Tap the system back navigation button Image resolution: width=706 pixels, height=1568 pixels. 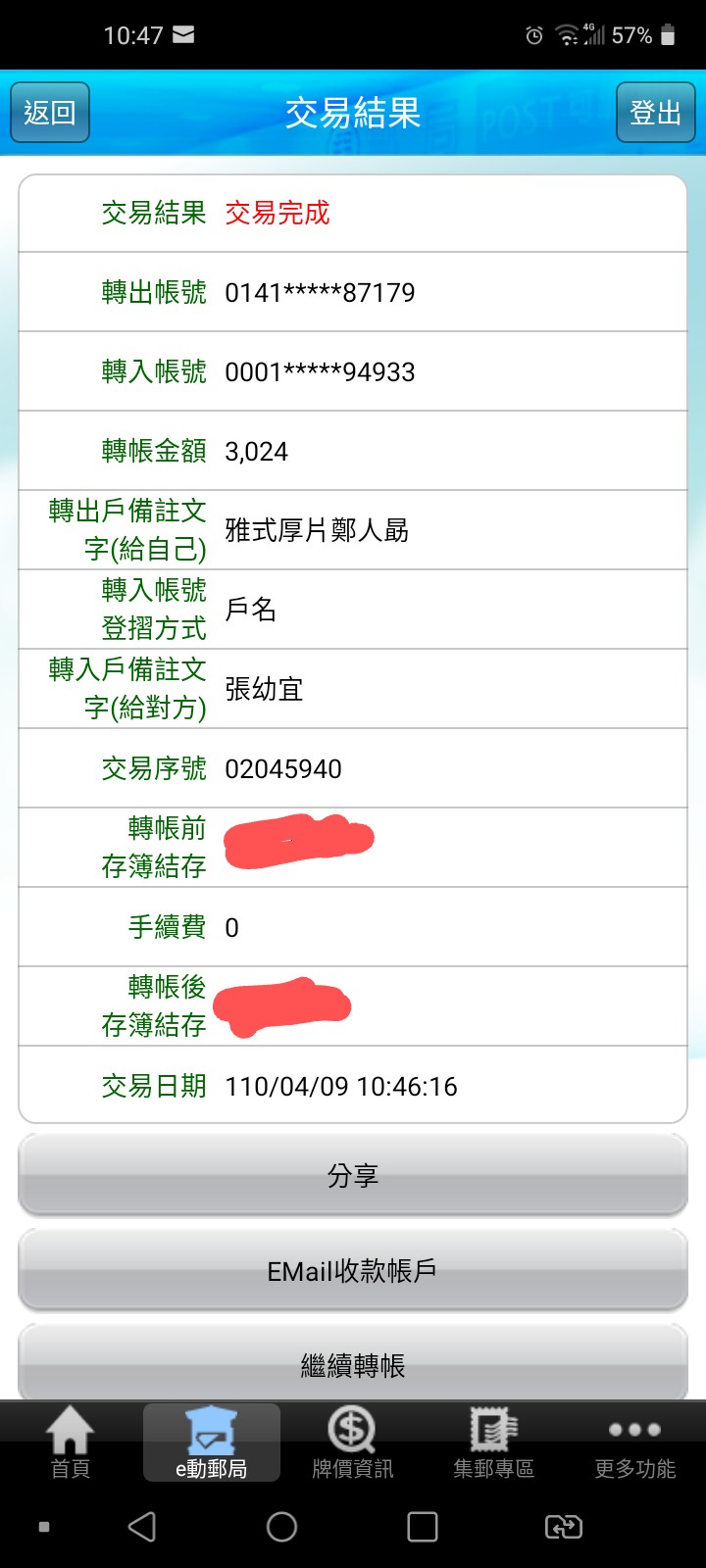(x=142, y=1526)
